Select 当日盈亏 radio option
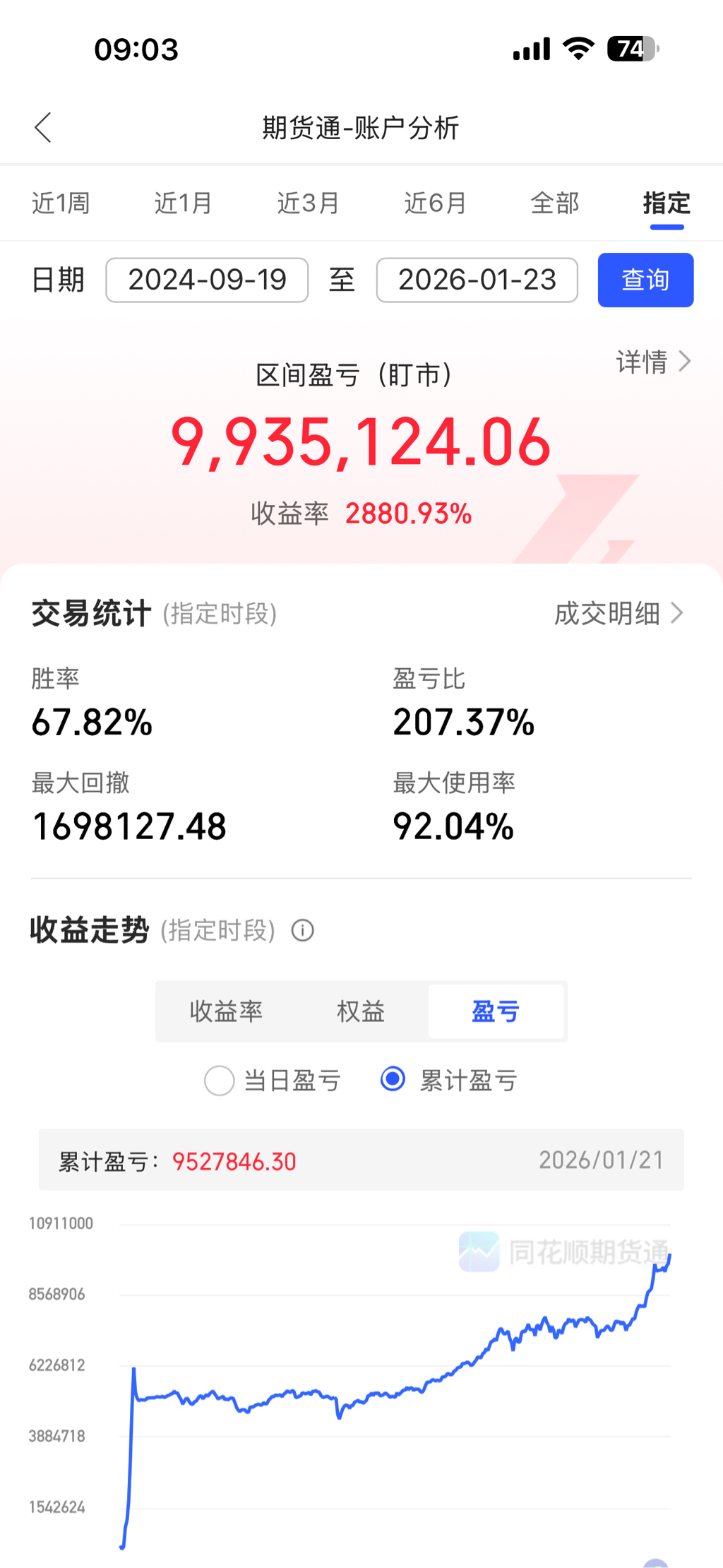This screenshot has height=1568, width=723. [x=220, y=1081]
